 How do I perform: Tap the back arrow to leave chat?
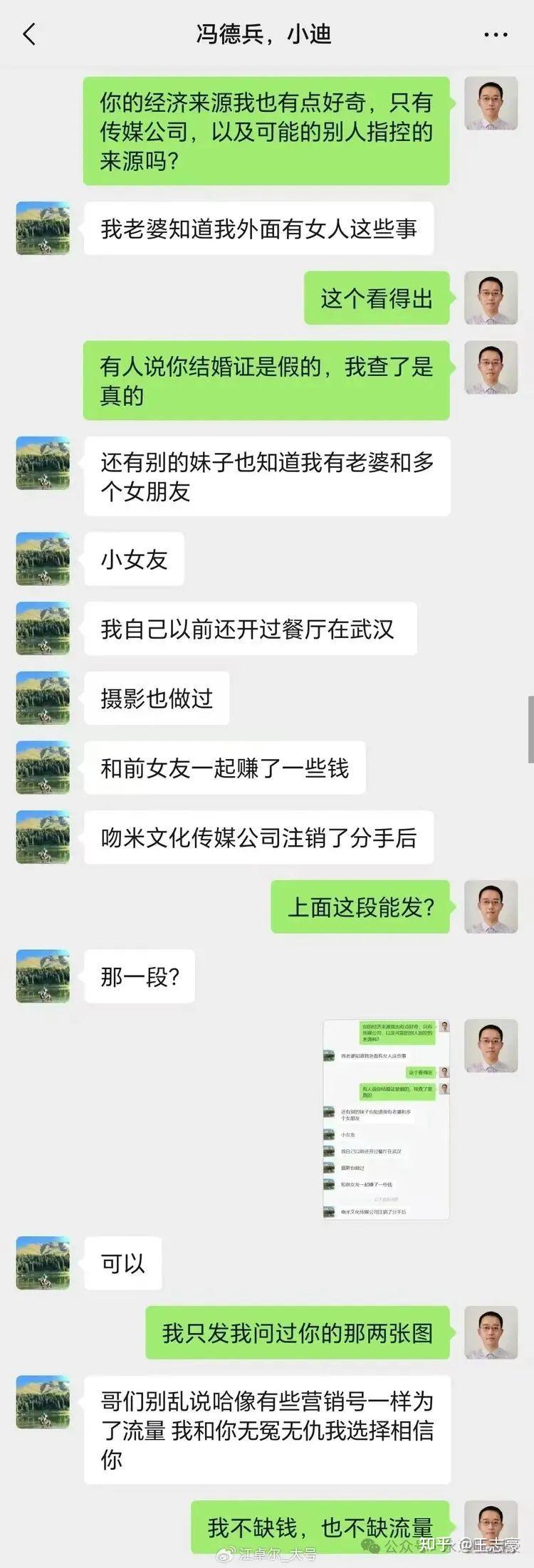(28, 33)
